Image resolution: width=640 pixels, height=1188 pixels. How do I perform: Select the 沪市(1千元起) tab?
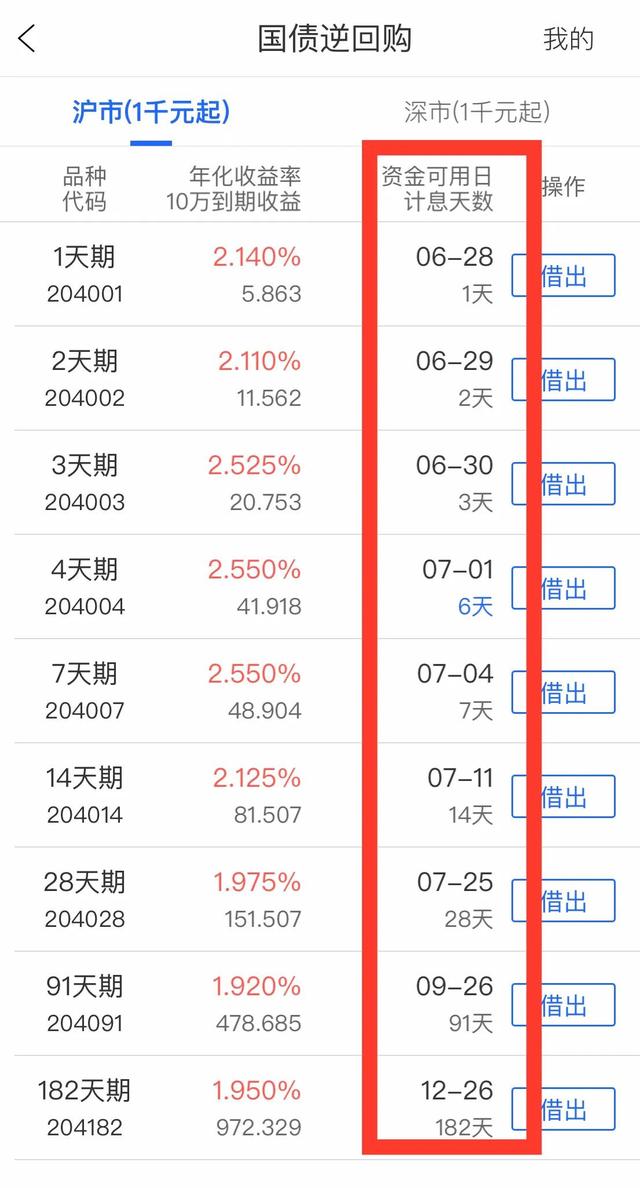pos(151,112)
